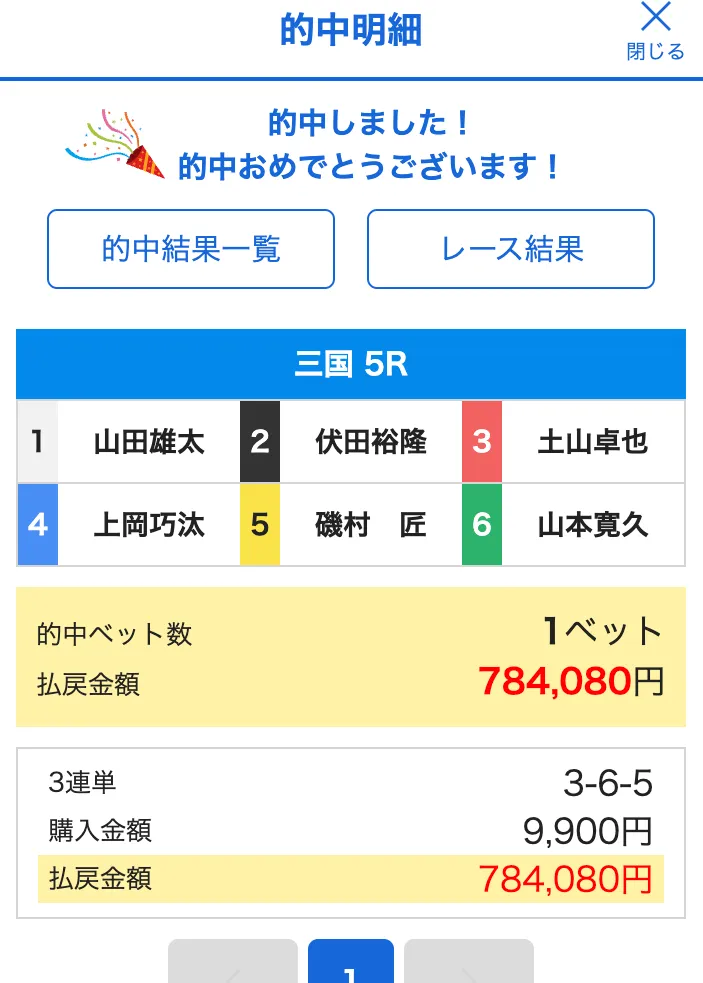
Task: Open the 的中結果一覧 list
Action: [x=191, y=249]
